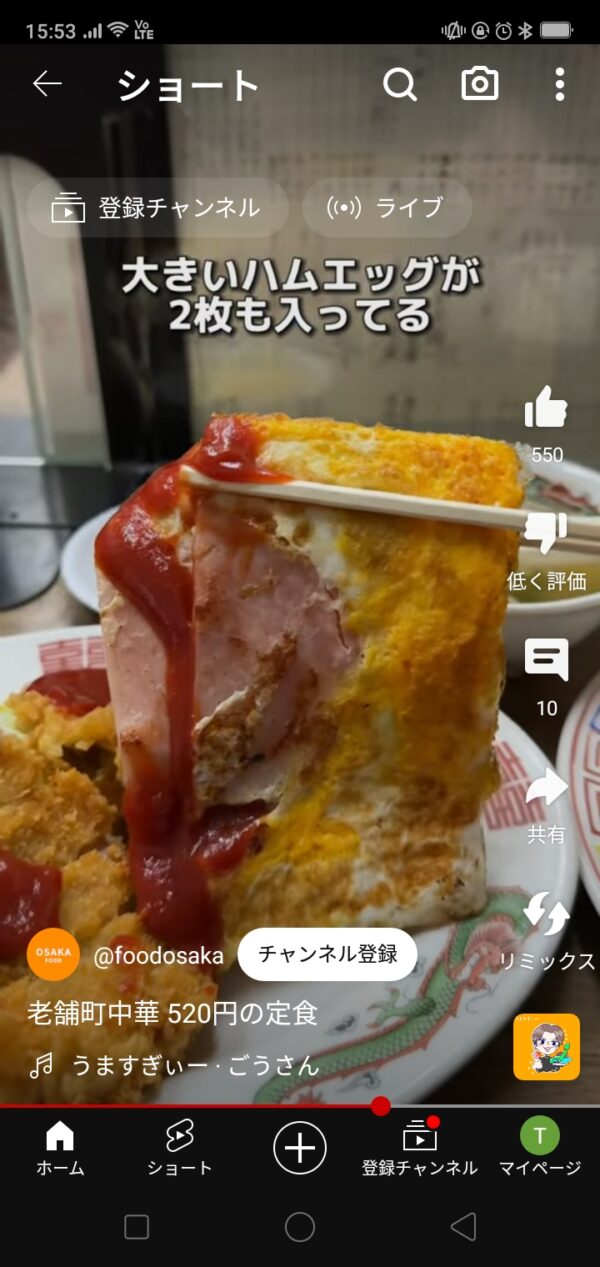This screenshot has width=600, height=1267.
Task: Open the three-dot overflow menu
Action: 560,85
